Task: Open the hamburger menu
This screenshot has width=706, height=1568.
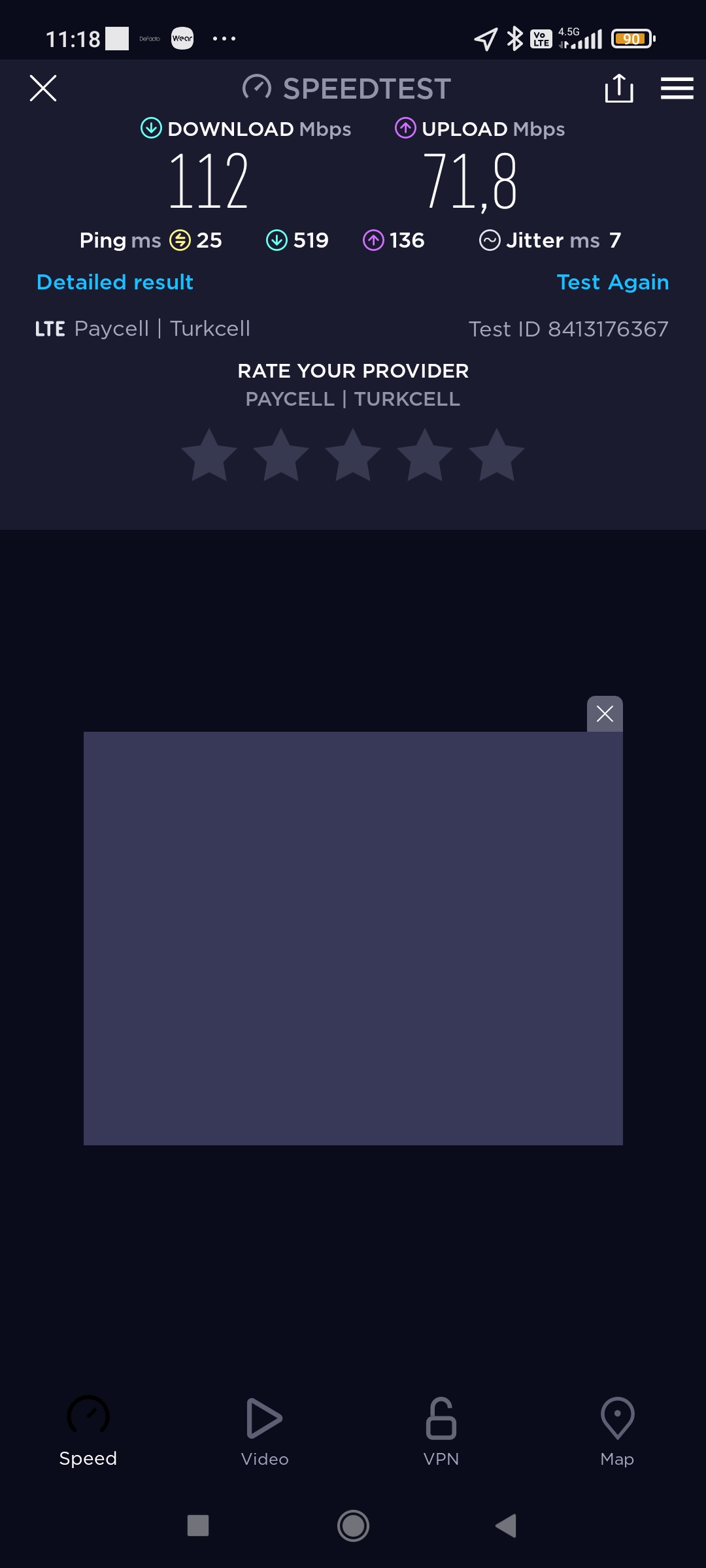Action: click(677, 88)
